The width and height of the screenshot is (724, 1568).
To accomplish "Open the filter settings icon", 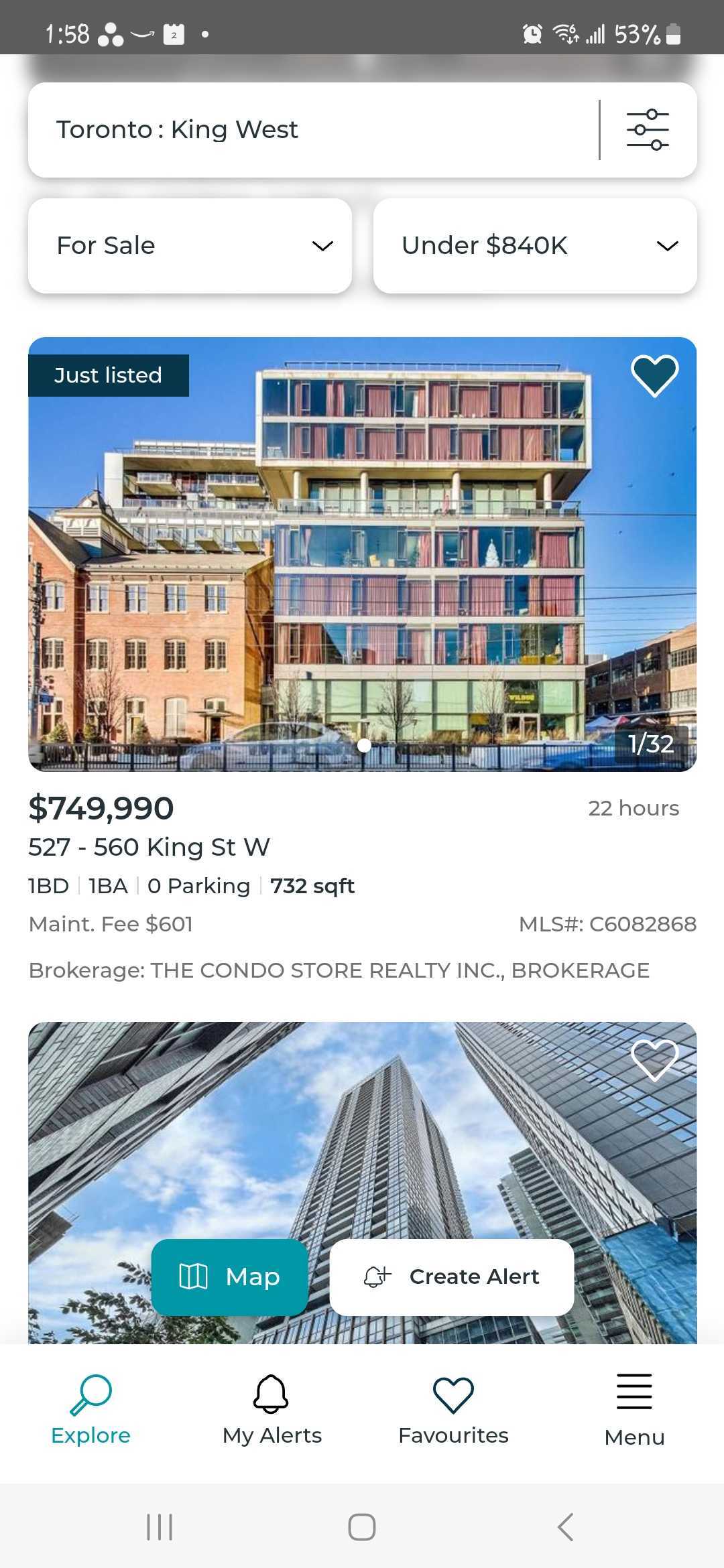I will tap(648, 130).
